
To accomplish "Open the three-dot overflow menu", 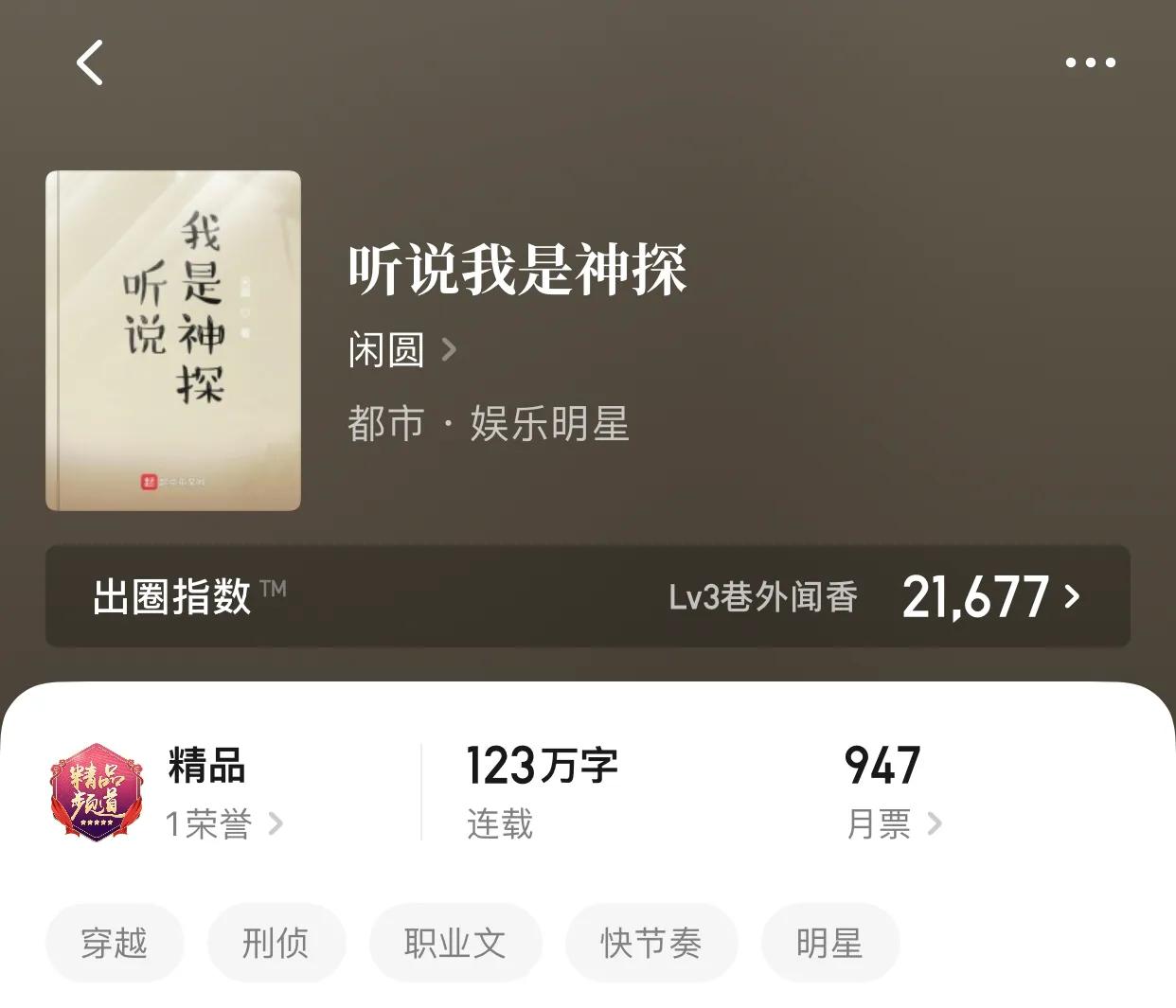I will click(x=1090, y=63).
